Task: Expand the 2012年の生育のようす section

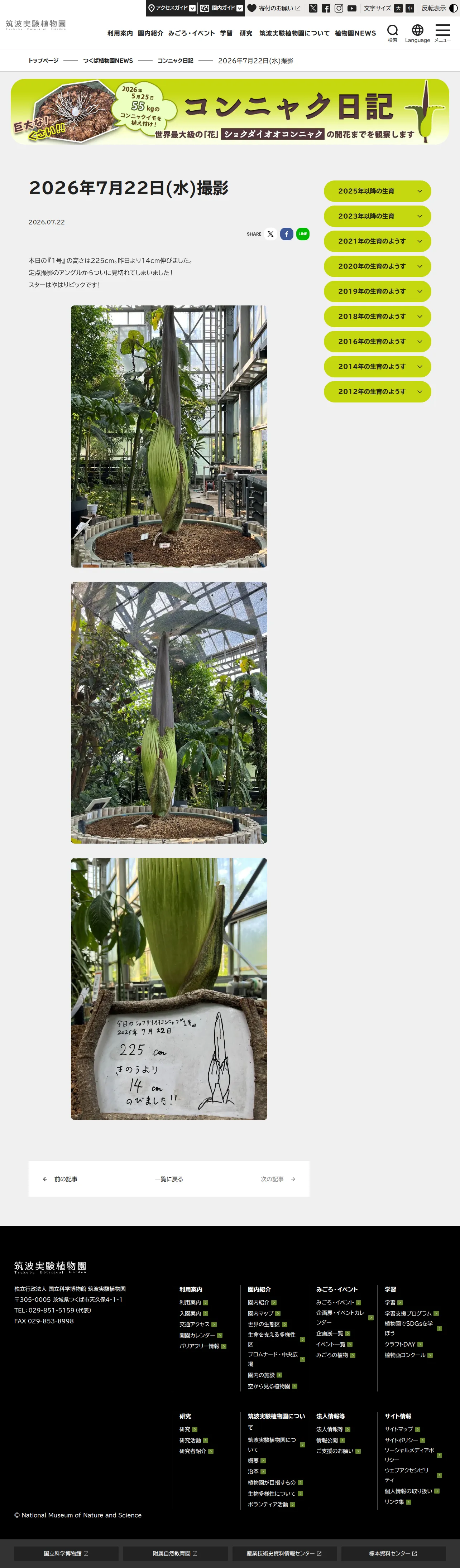Action: [377, 391]
